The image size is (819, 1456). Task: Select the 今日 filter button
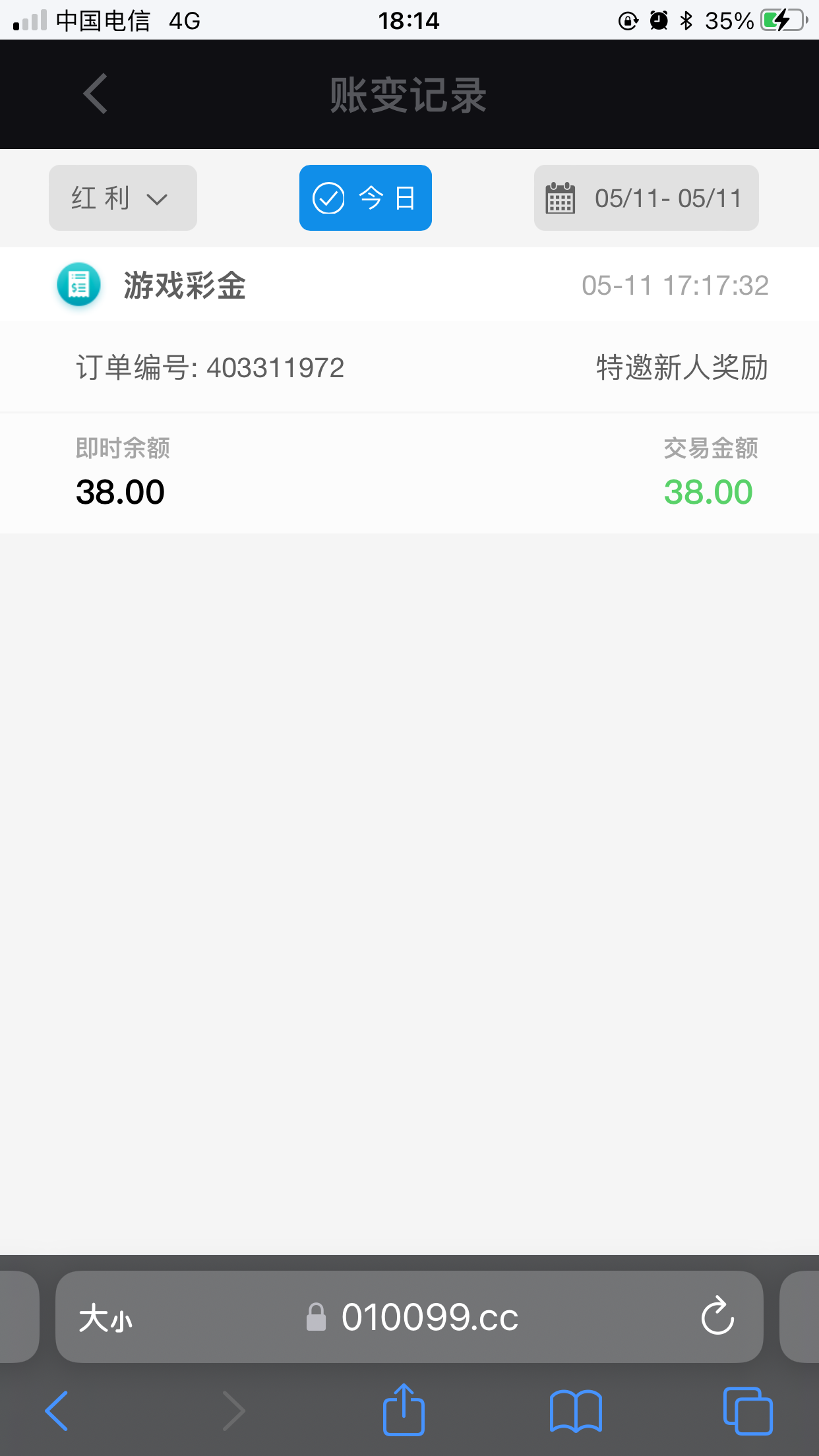(x=365, y=198)
